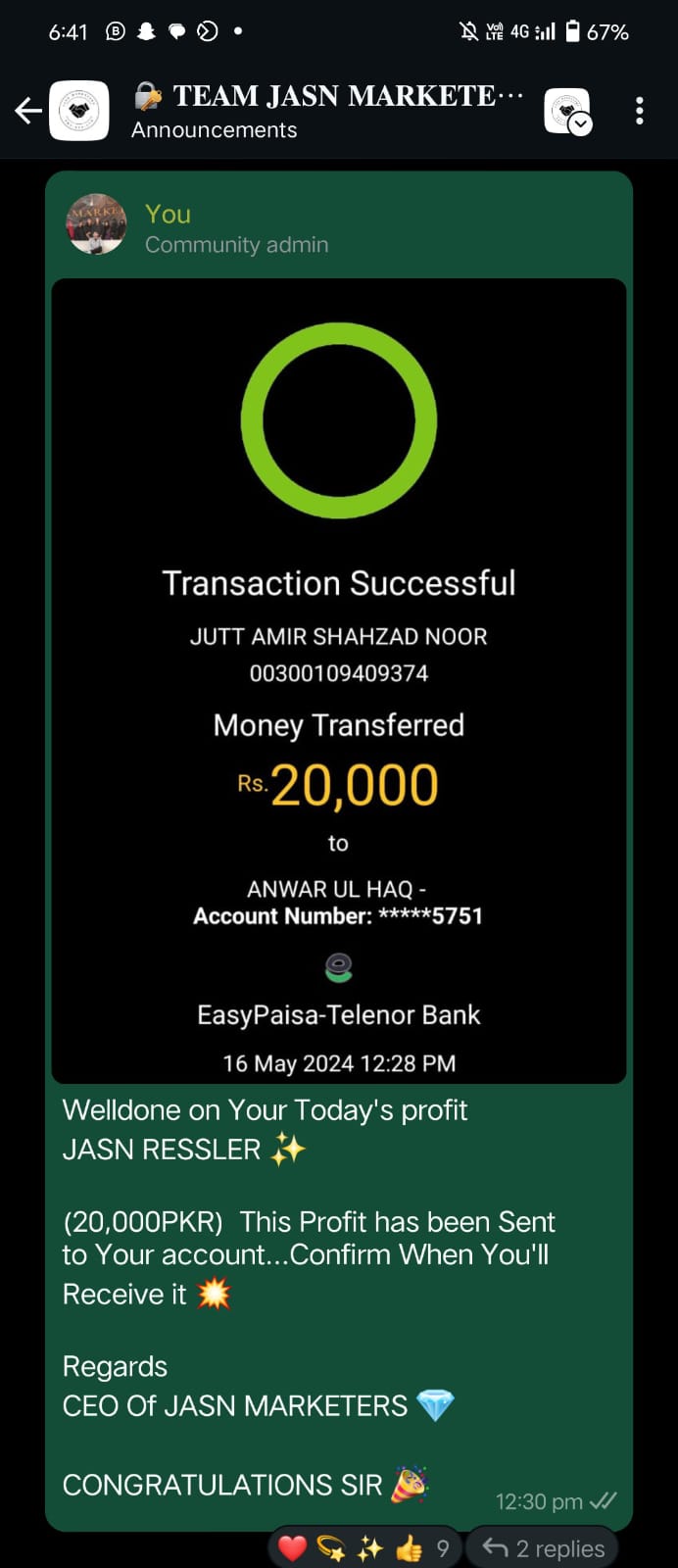This screenshot has height=1568, width=678.
Task: Open the community switcher icon
Action: (x=567, y=111)
